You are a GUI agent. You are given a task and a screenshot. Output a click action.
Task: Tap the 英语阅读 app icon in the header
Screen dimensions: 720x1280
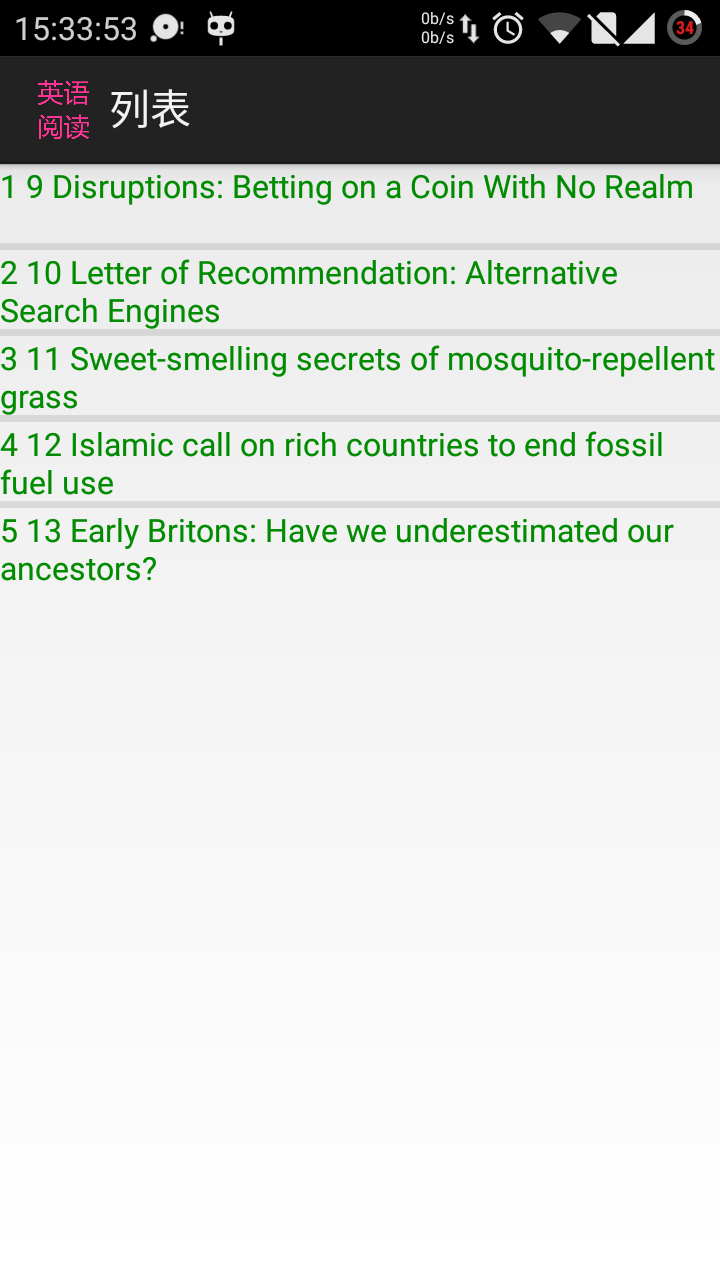tap(64, 110)
